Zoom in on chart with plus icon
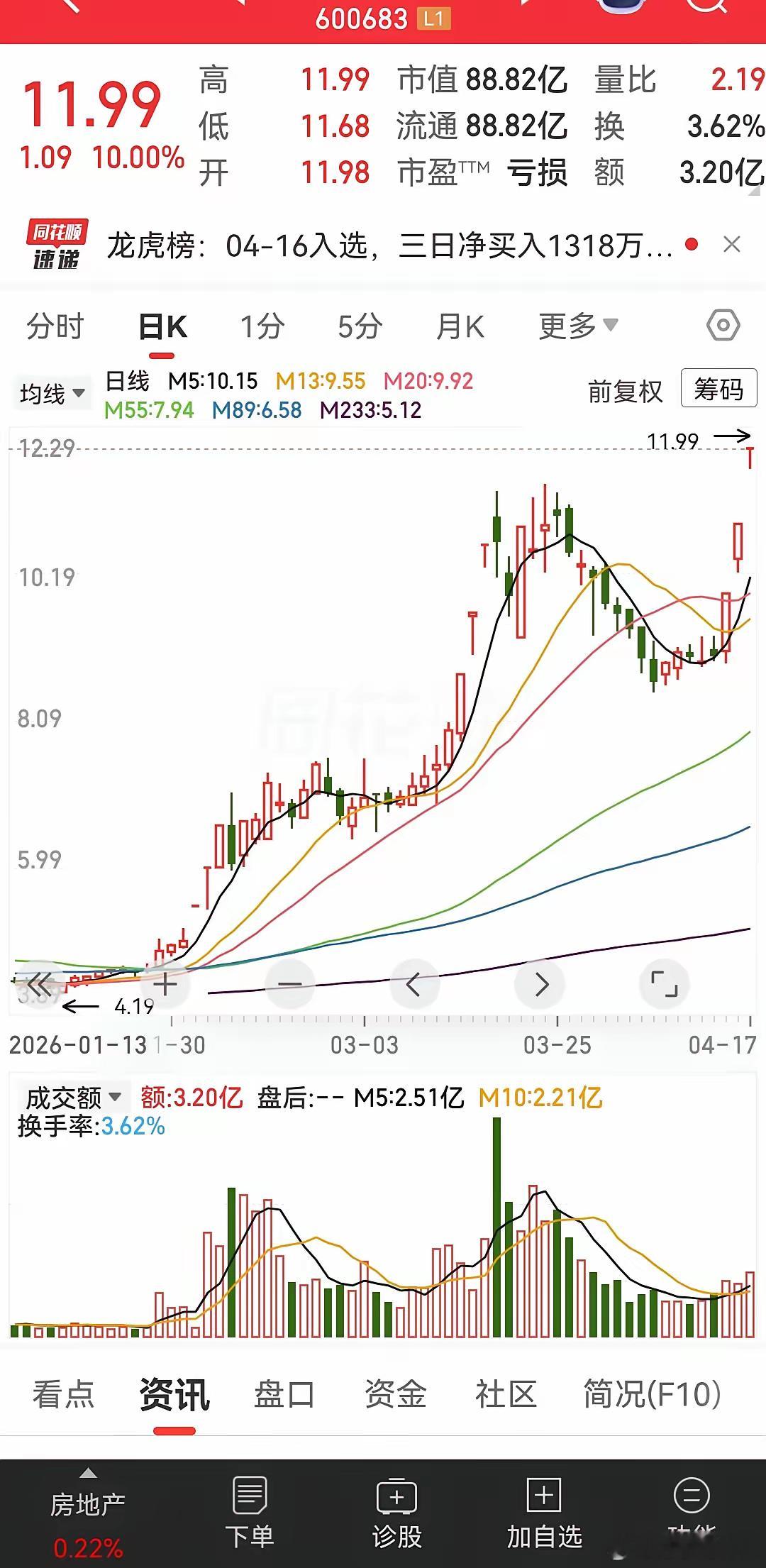 165,984
